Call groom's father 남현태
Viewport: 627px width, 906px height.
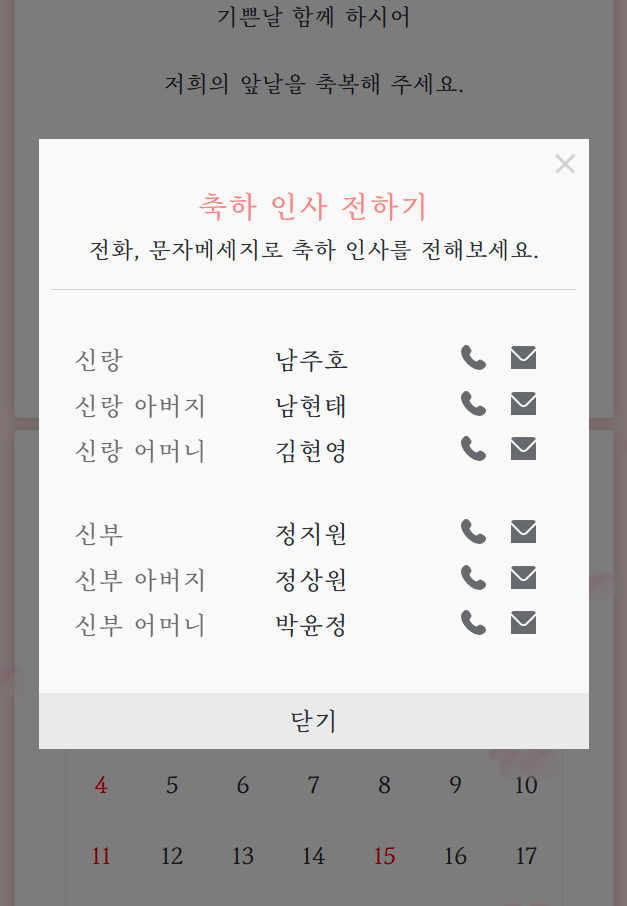[473, 404]
